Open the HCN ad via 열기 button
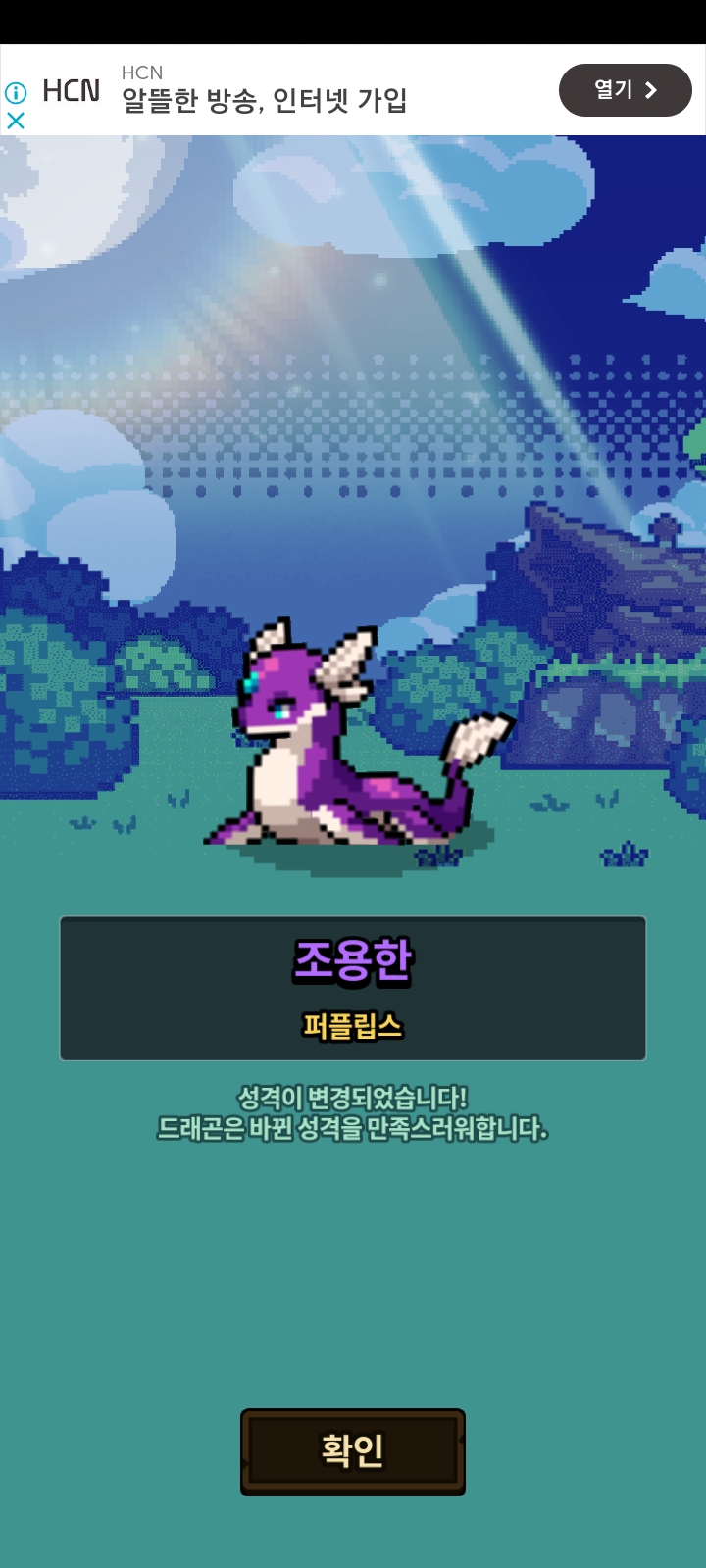The height and width of the screenshot is (1568, 706). pos(626,90)
